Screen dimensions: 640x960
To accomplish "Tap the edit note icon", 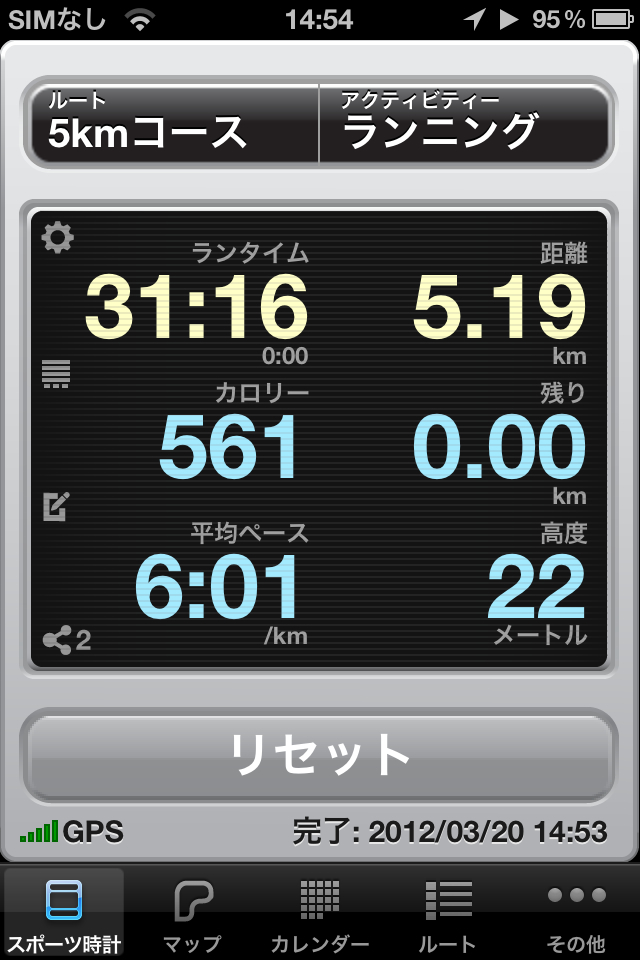I will tap(56, 507).
